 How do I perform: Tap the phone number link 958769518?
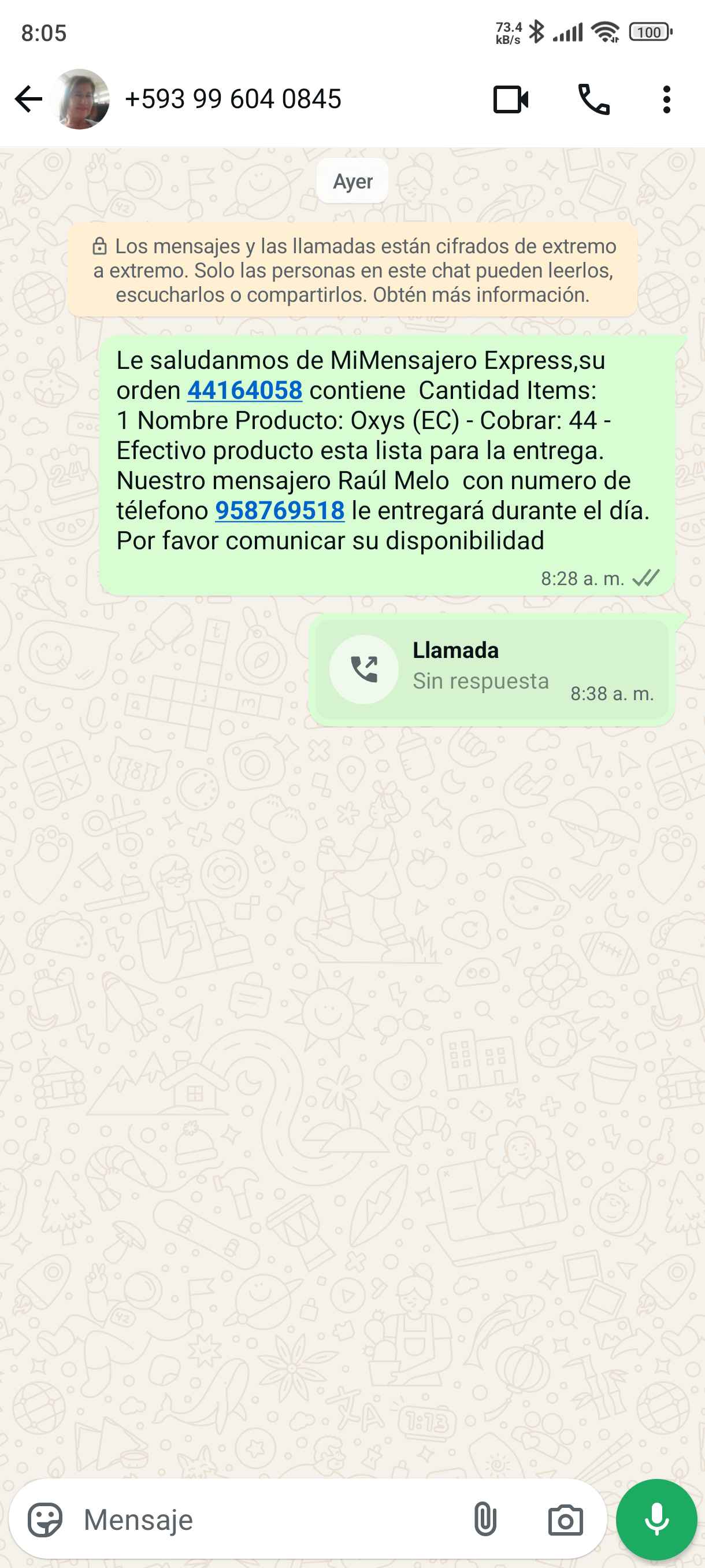pos(280,511)
